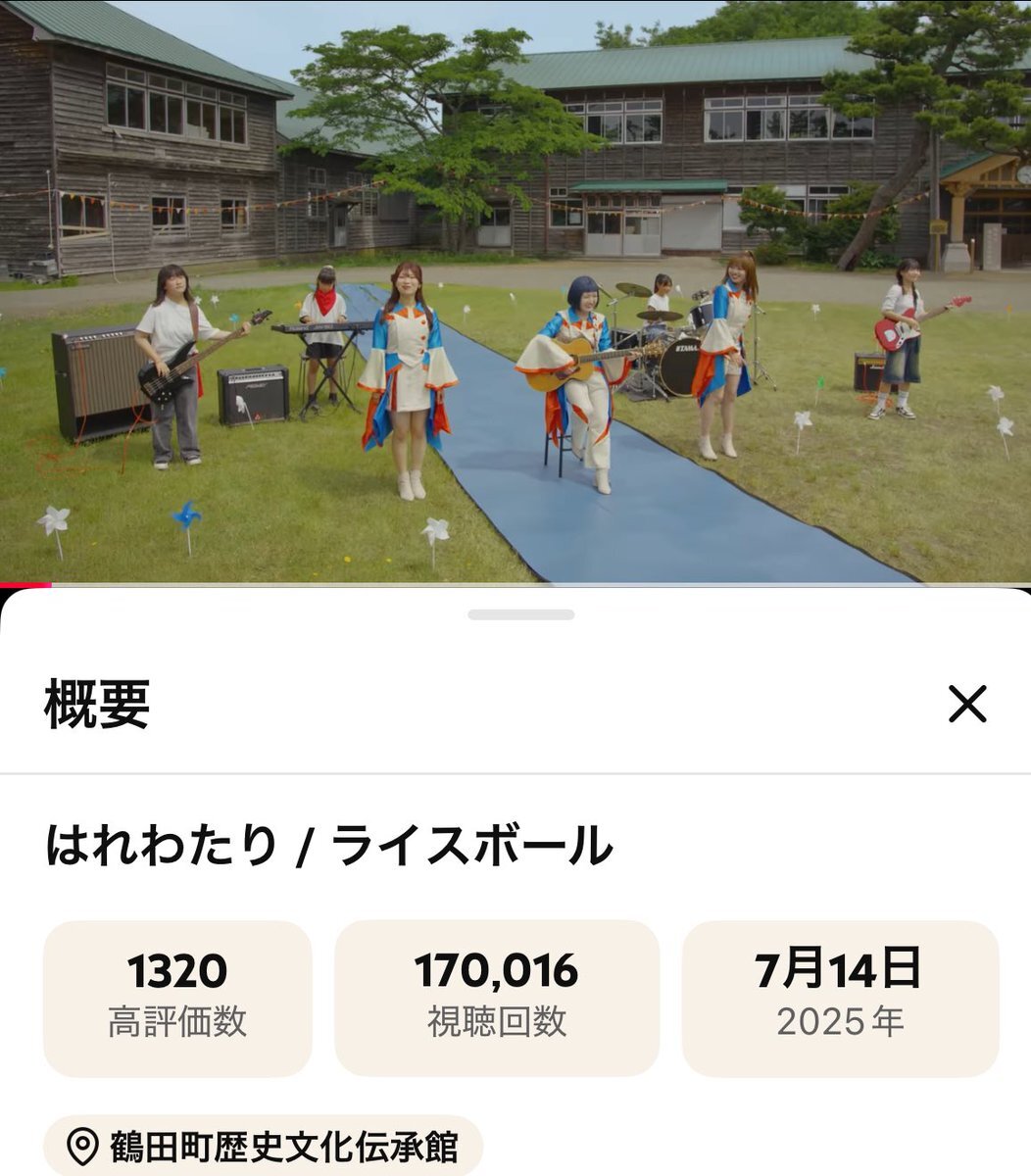Tap the drag handle of the description sheet

click(x=520, y=615)
